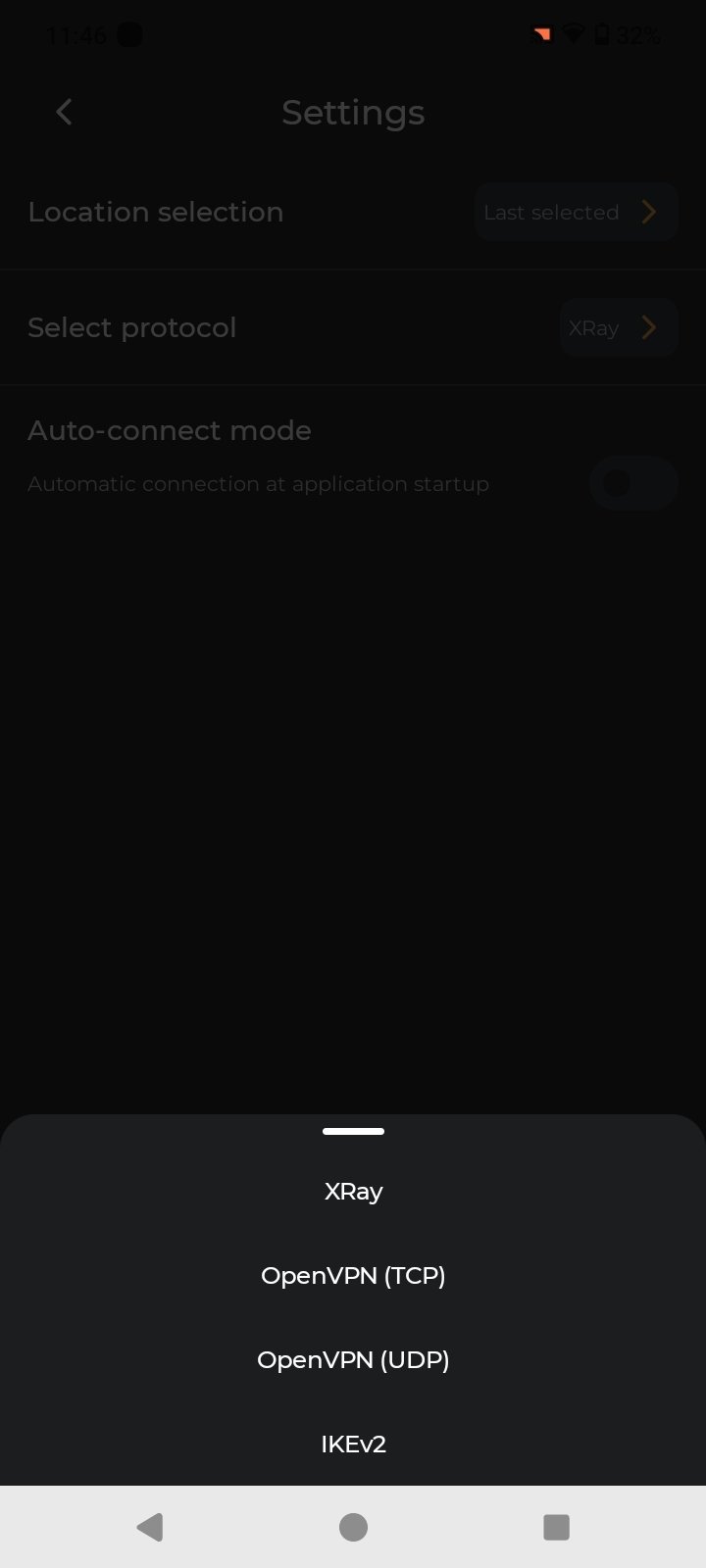Go to the home screen

tap(353, 1527)
